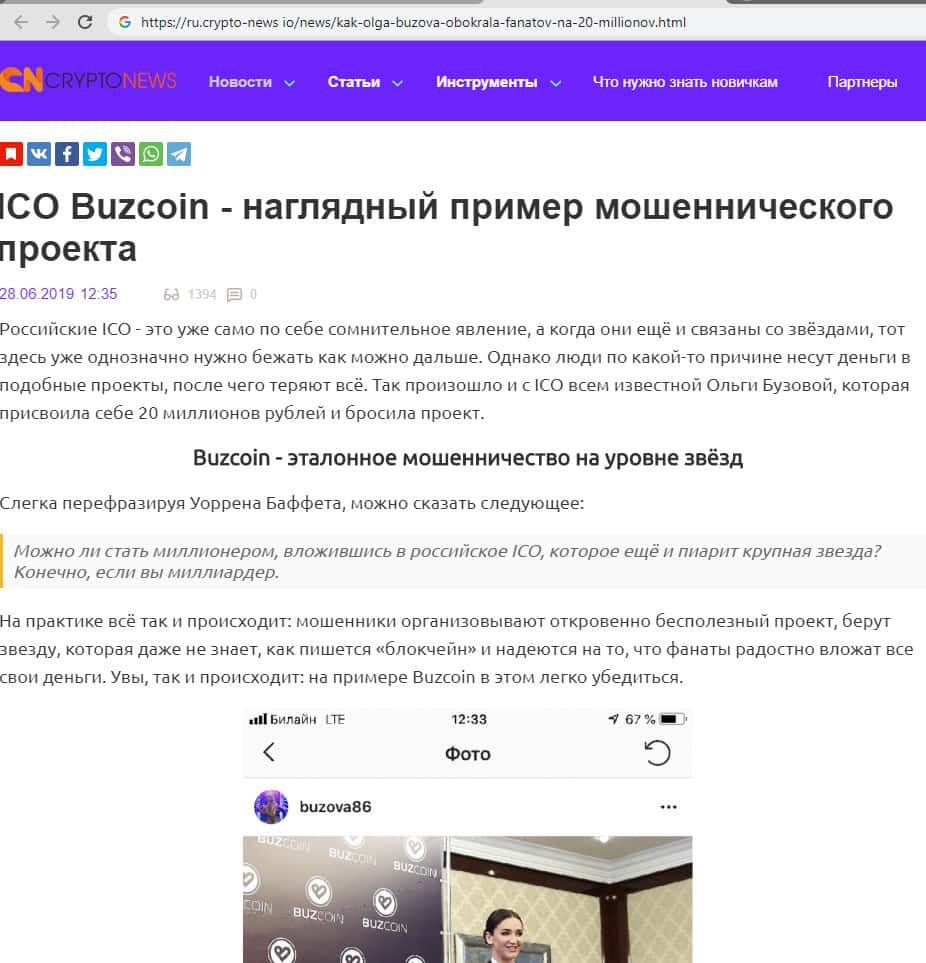
Task: Expand the Новости menu
Action: coord(251,82)
